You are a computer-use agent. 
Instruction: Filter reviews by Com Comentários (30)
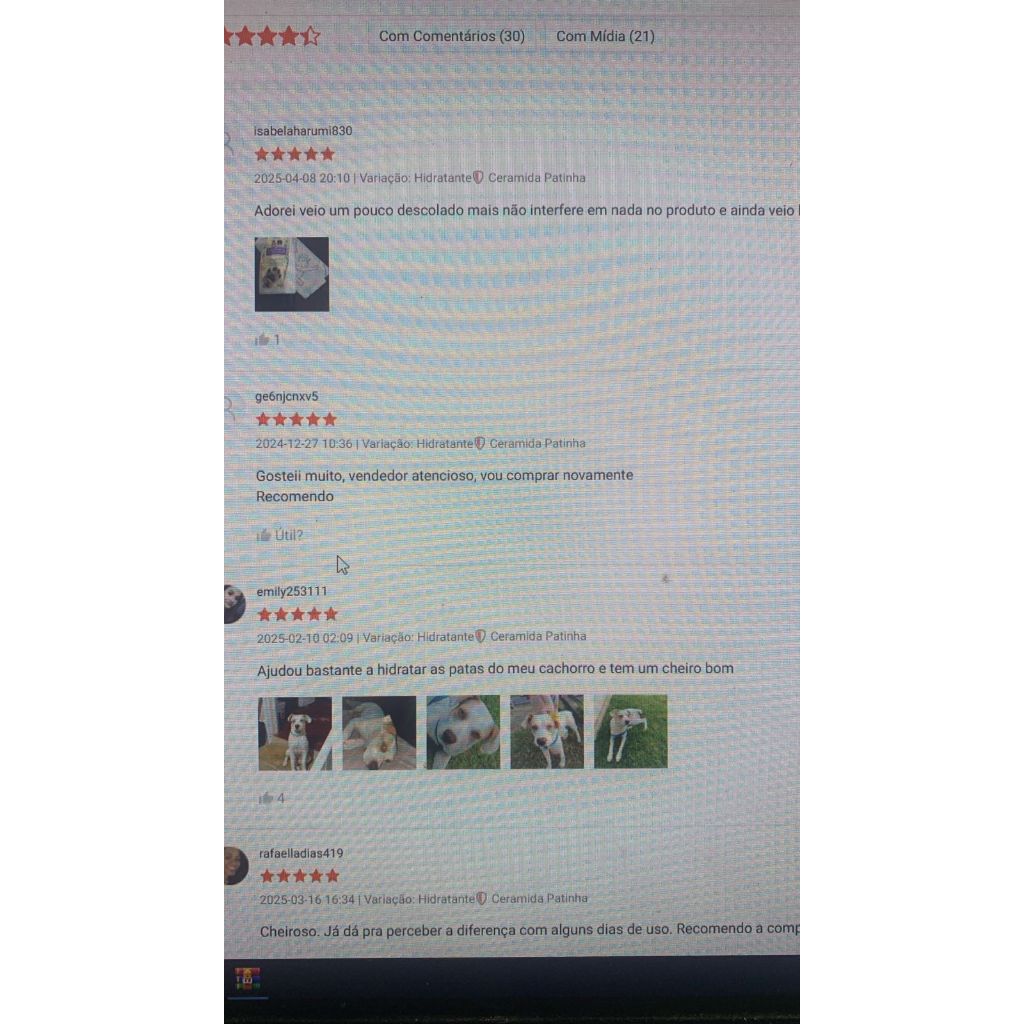451,36
